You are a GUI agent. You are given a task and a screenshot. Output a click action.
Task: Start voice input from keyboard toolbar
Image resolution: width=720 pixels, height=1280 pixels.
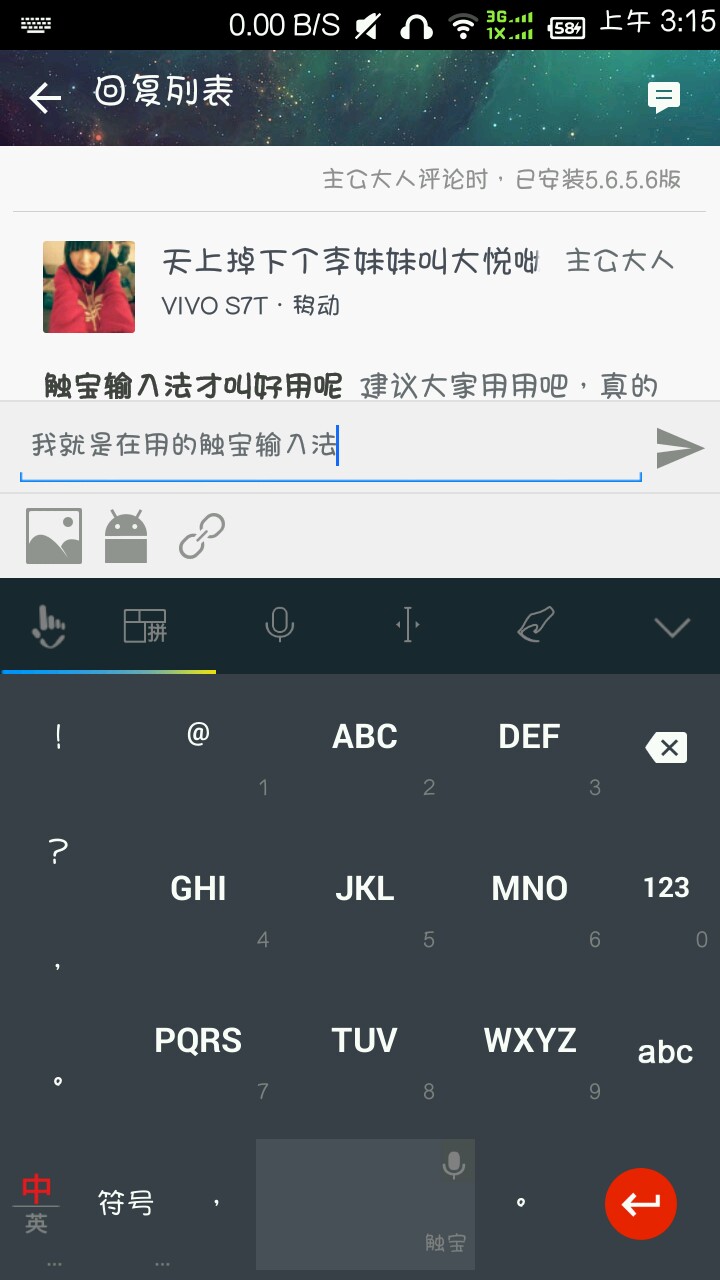click(x=279, y=626)
